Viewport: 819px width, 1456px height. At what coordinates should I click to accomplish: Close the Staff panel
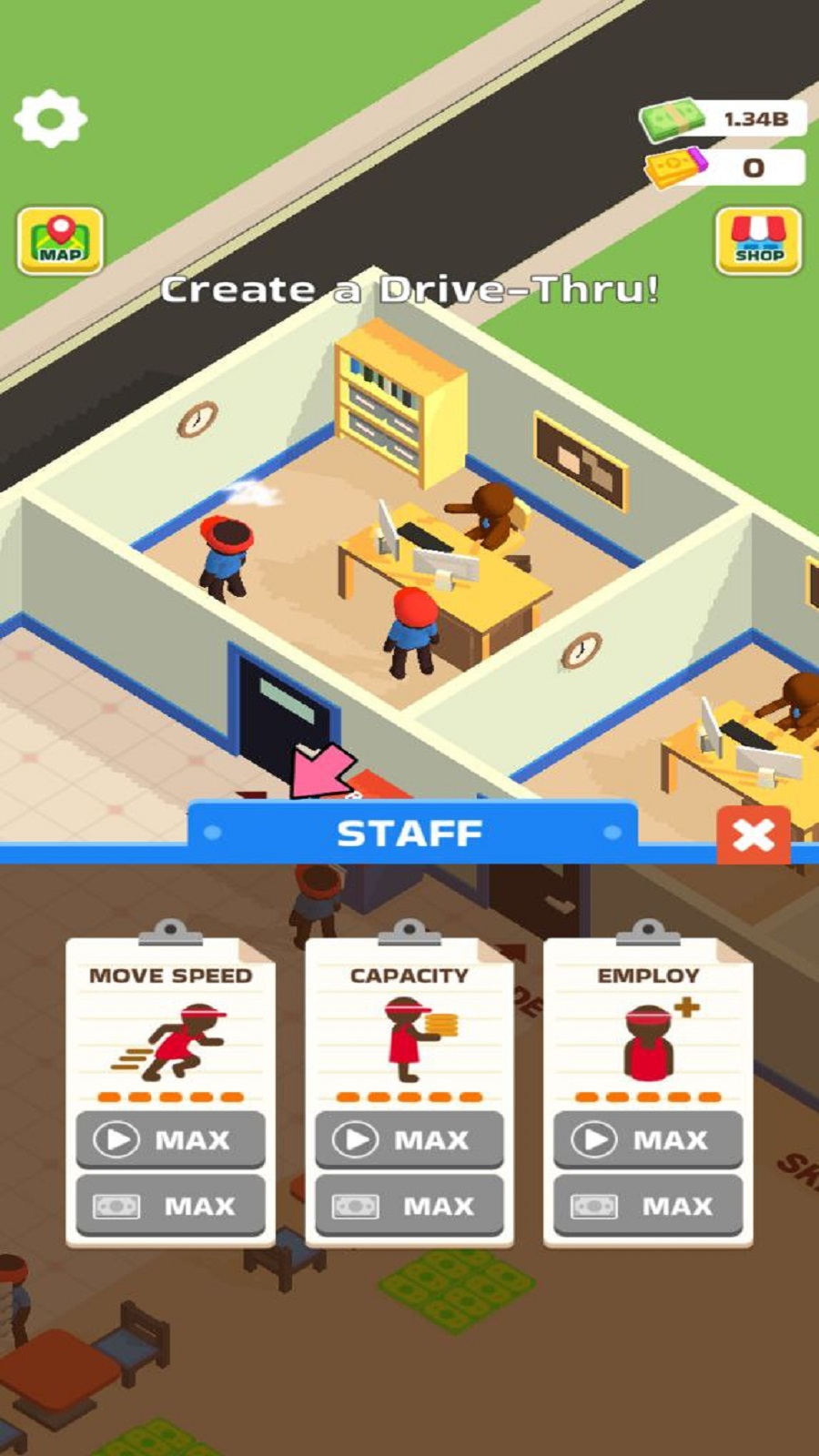pyautogui.click(x=753, y=834)
